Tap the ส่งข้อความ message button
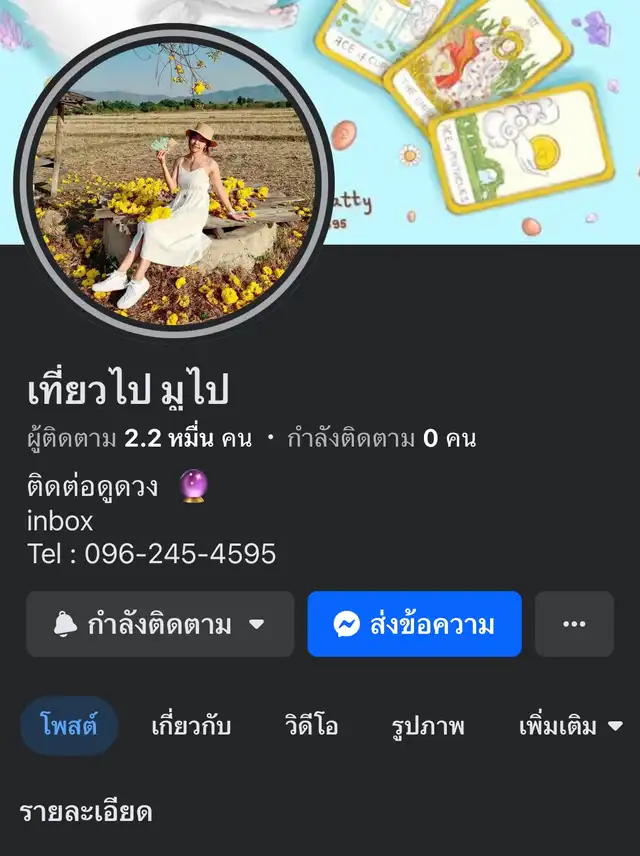Viewport: 640px width, 856px height. click(414, 625)
